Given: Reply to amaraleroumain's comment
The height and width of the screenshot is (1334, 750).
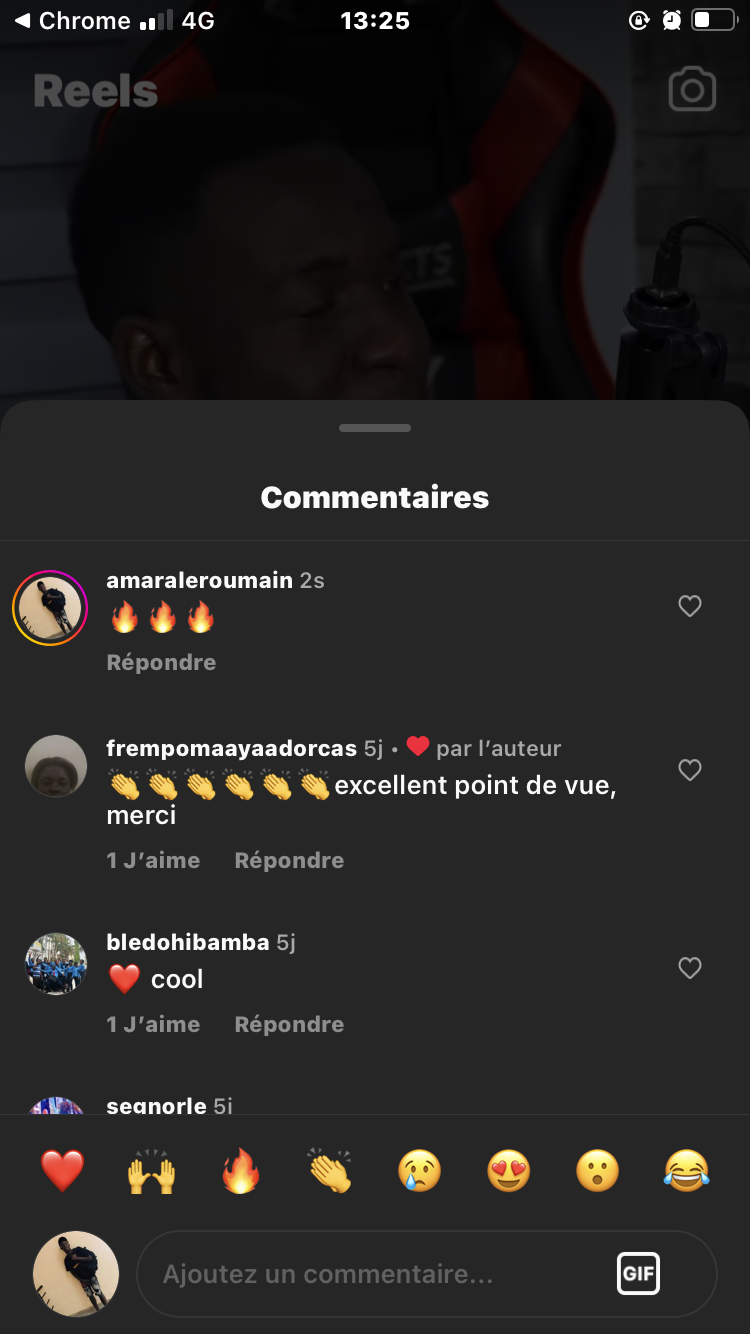Looking at the screenshot, I should coord(161,662).
